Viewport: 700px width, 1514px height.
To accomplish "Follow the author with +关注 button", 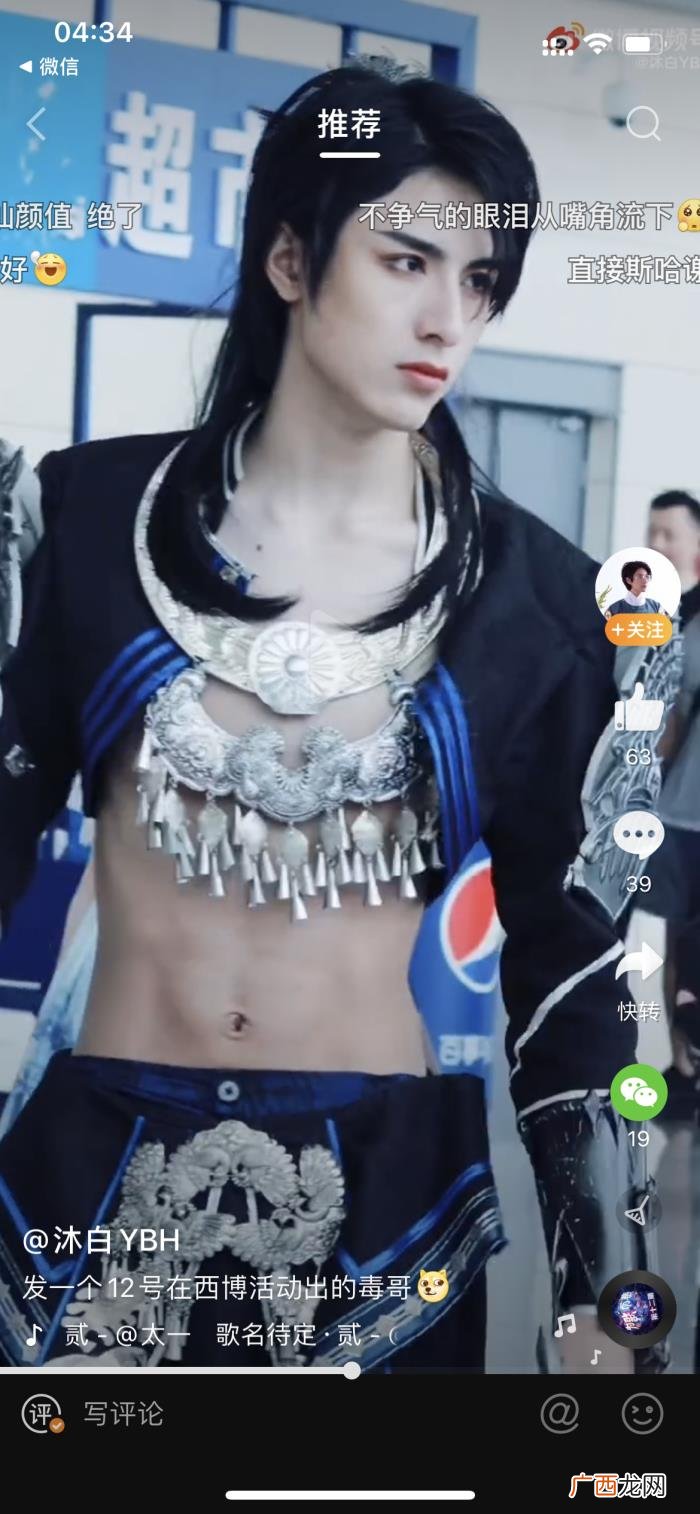I will pos(638,630).
